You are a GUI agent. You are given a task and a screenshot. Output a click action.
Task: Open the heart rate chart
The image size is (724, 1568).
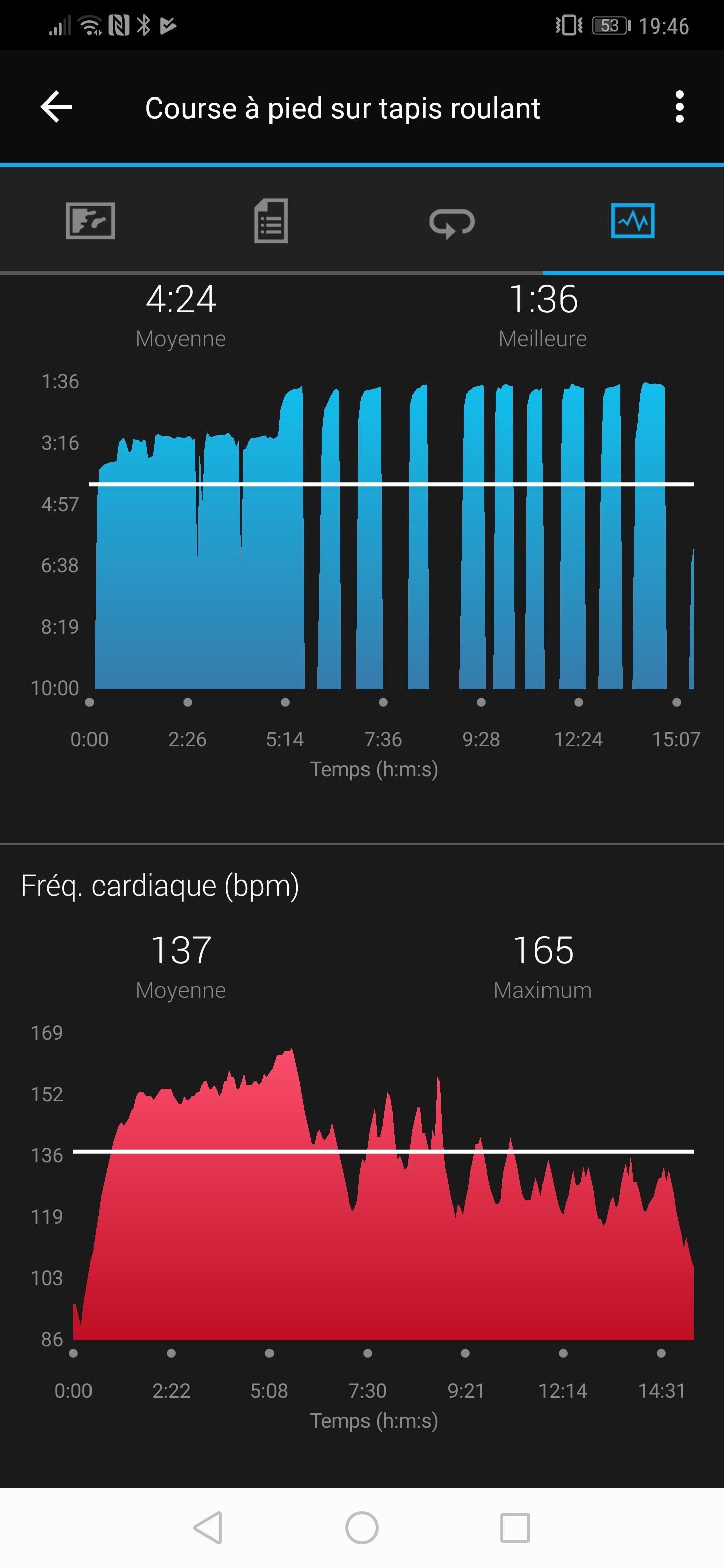384,1194
